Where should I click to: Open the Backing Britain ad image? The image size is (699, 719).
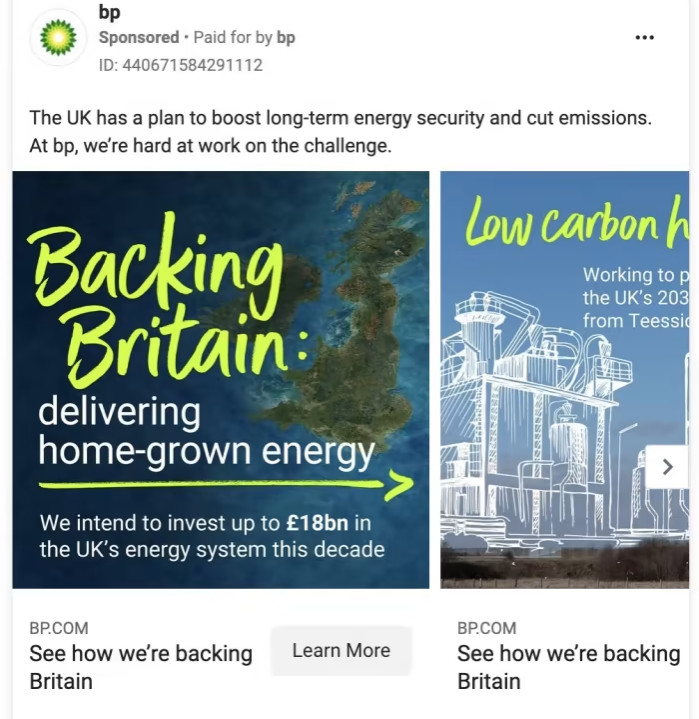(220, 380)
